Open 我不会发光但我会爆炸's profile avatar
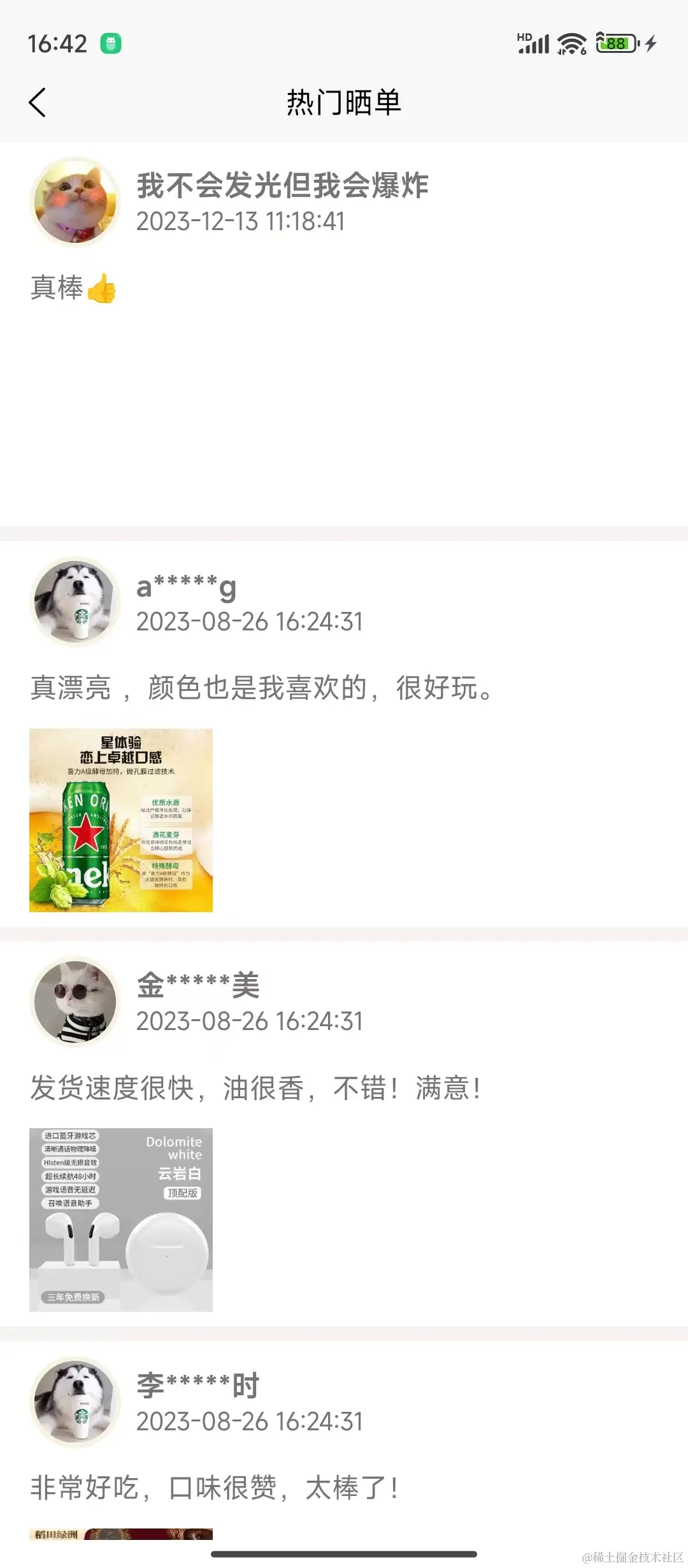 (76, 202)
